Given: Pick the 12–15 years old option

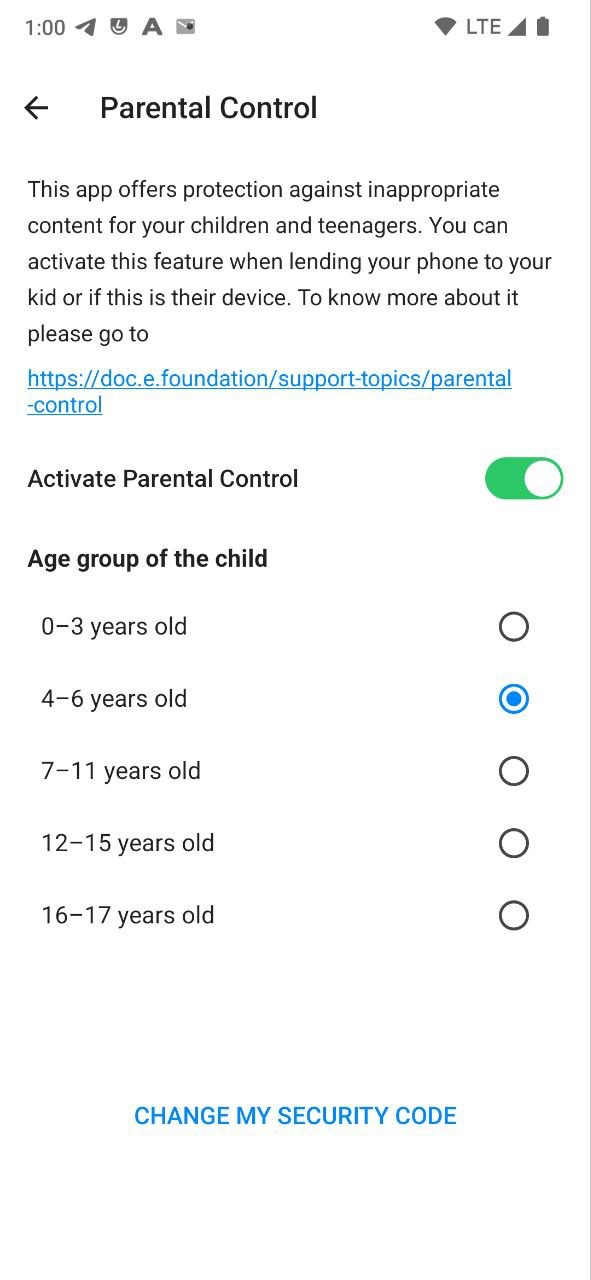Looking at the screenshot, I should tap(285, 843).
